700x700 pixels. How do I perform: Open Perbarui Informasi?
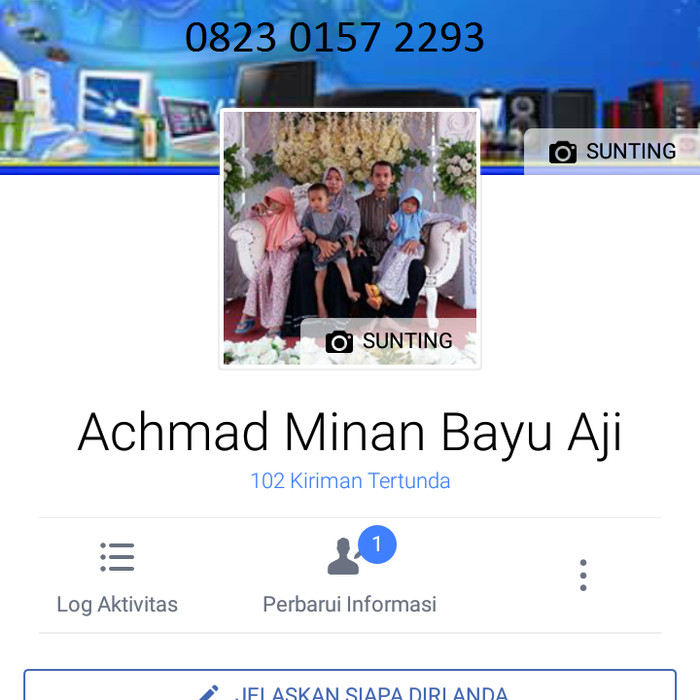click(x=349, y=578)
